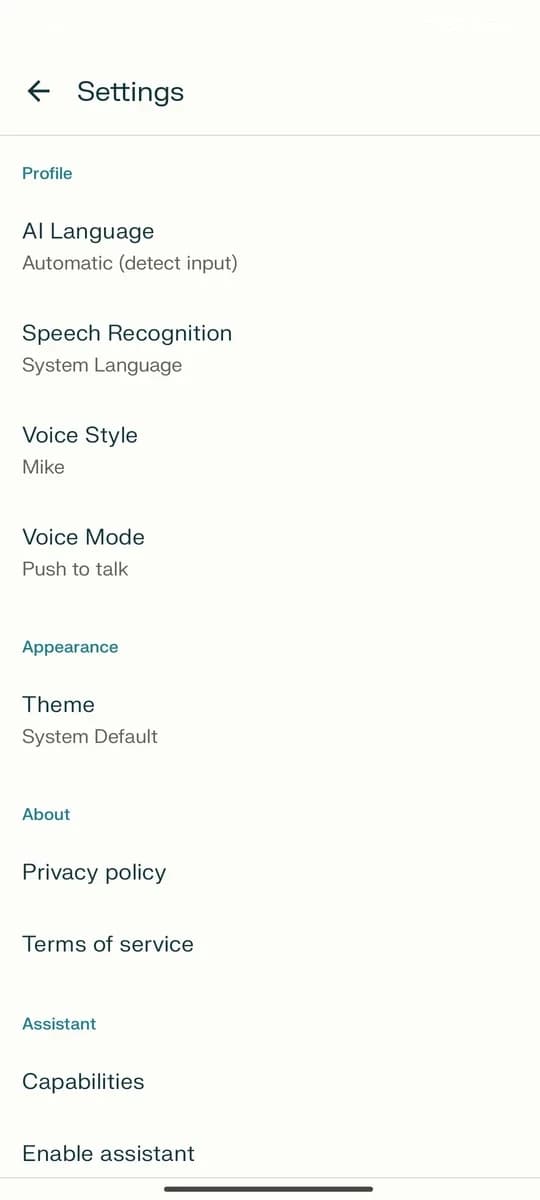
Task: Tap Enable assistant
Action: coord(270,1153)
